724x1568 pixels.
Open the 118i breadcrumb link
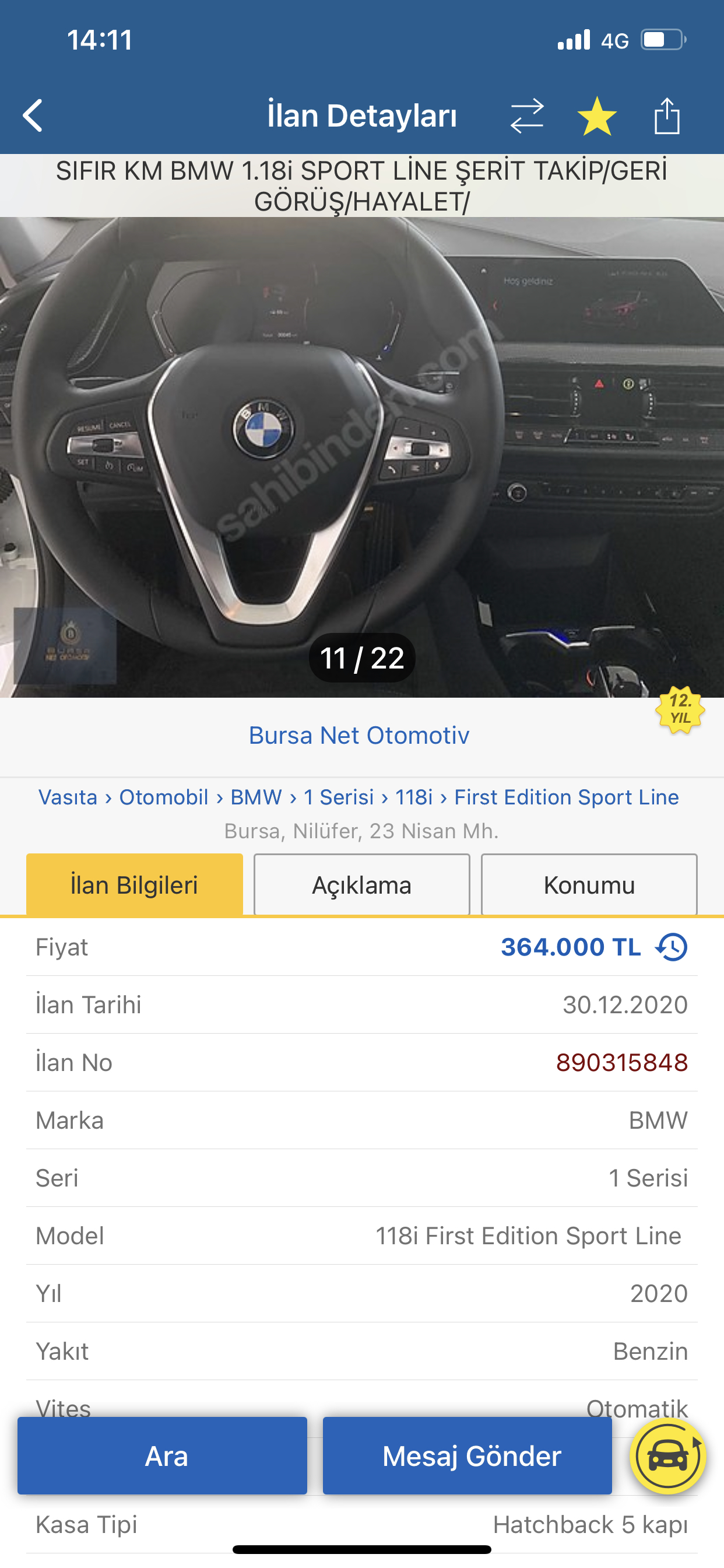[x=414, y=797]
